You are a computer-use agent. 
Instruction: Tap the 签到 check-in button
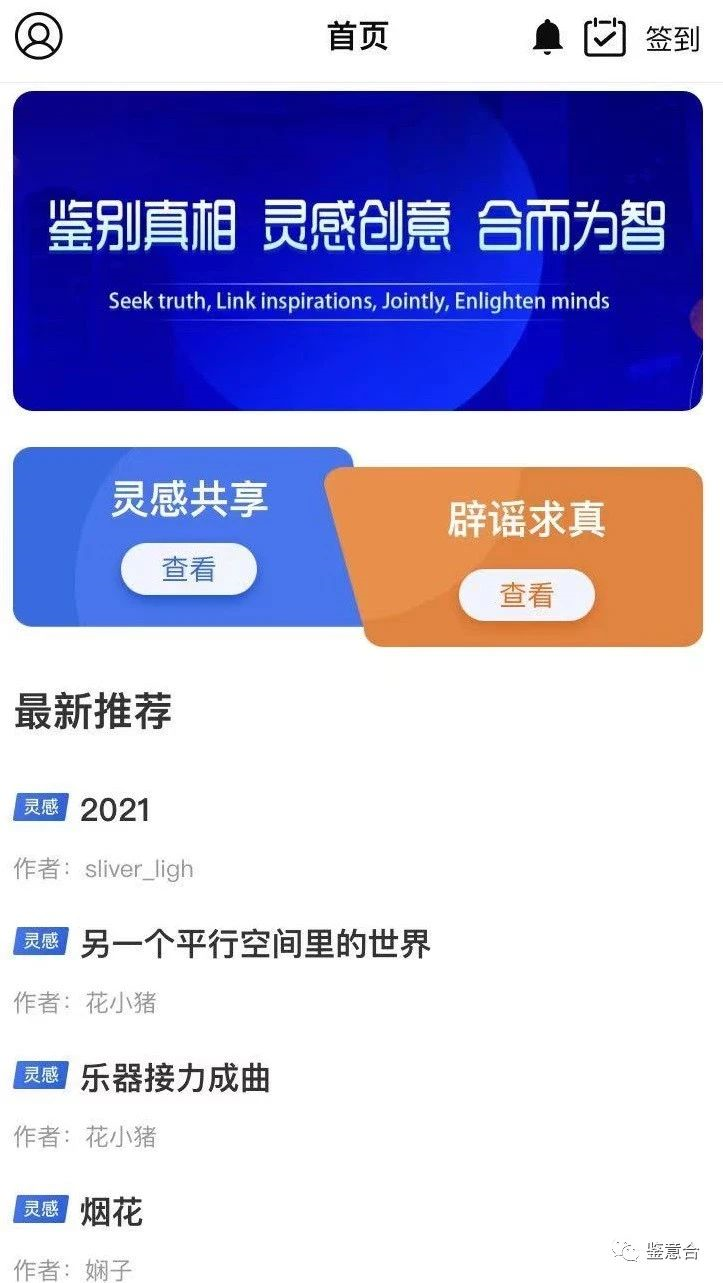(x=671, y=39)
